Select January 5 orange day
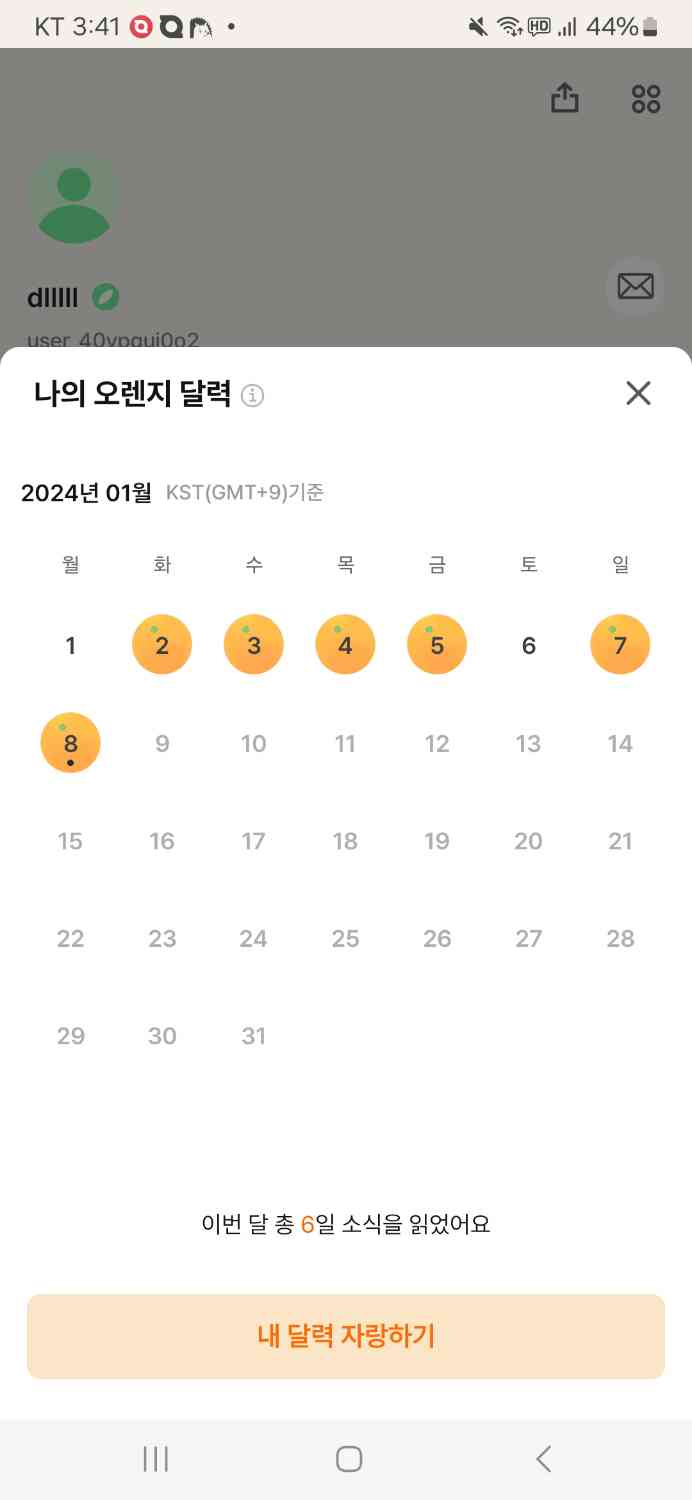The width and height of the screenshot is (692, 1500). [x=437, y=645]
